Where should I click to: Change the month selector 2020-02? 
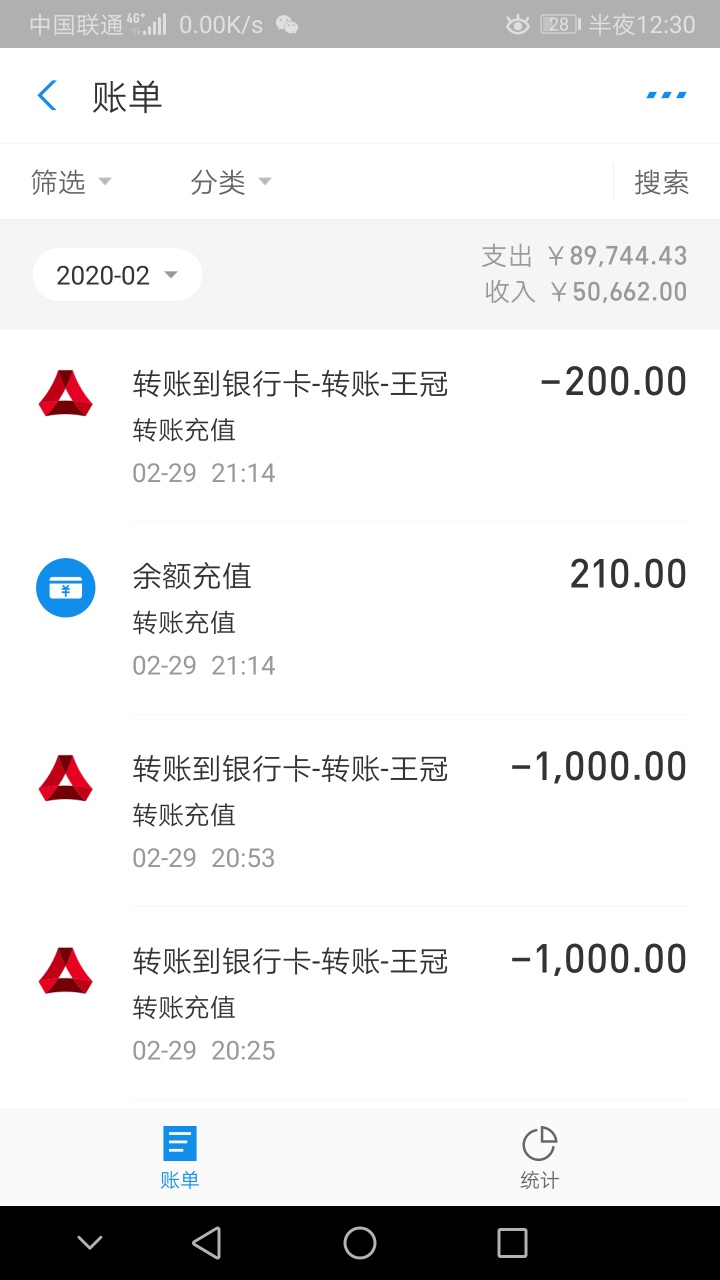[x=117, y=275]
